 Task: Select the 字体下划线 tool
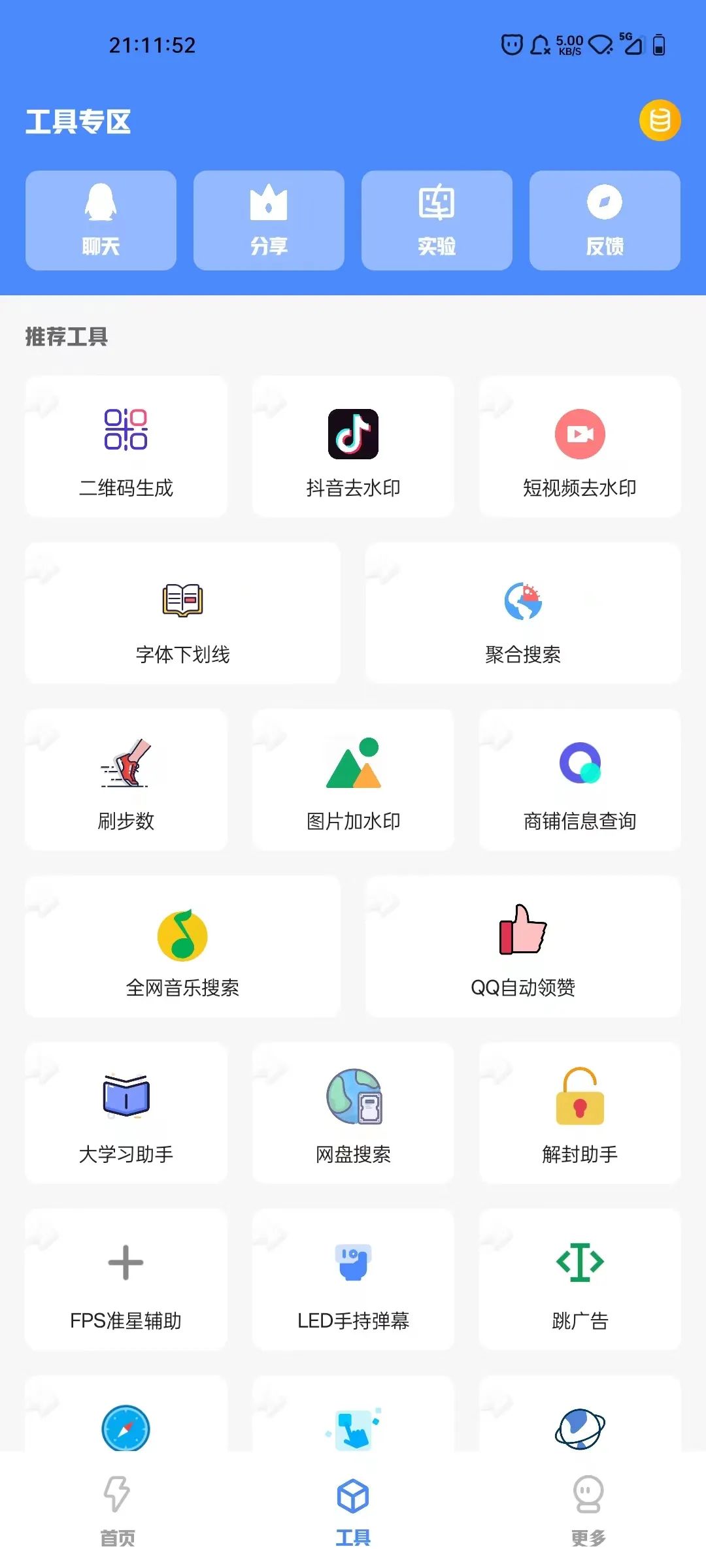pyautogui.click(x=182, y=613)
